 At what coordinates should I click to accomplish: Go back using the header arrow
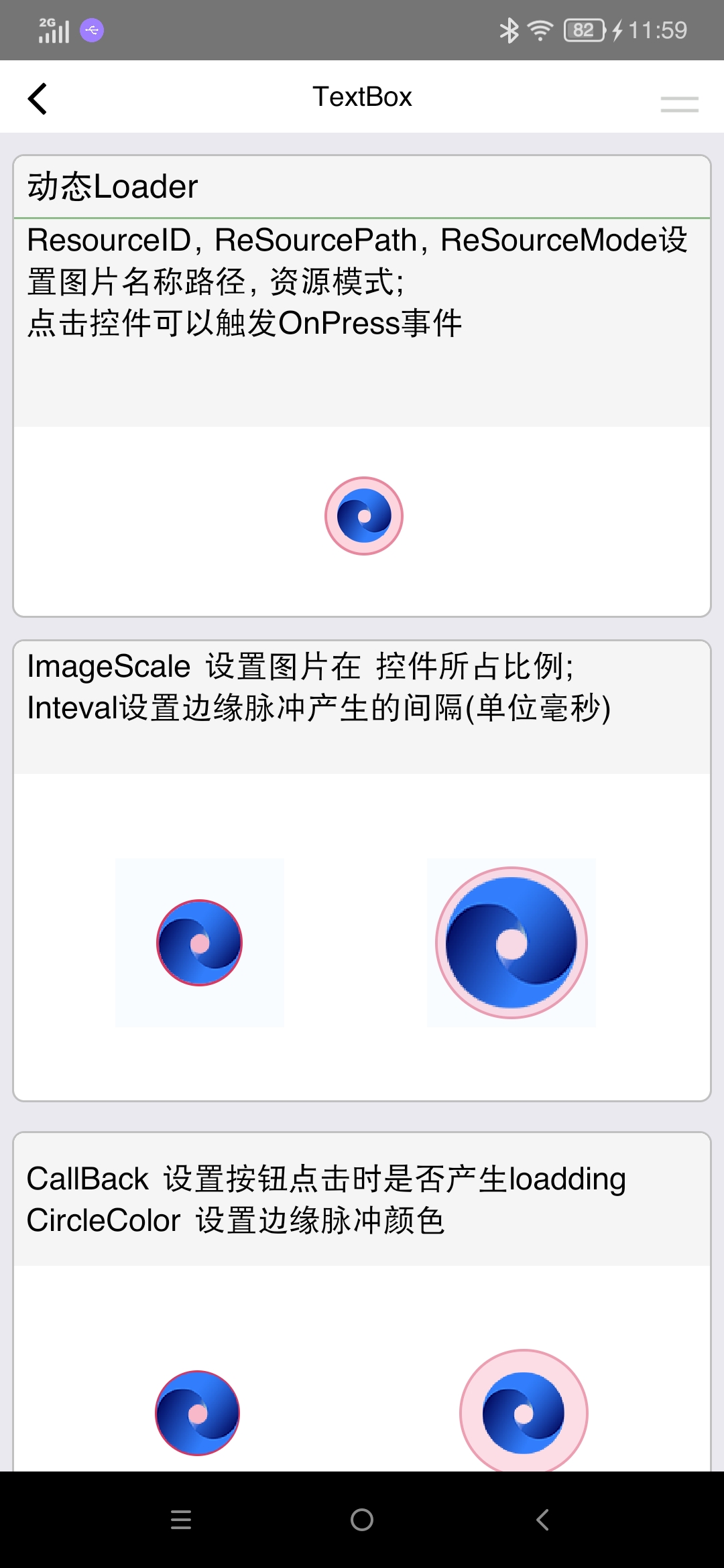[x=38, y=99]
